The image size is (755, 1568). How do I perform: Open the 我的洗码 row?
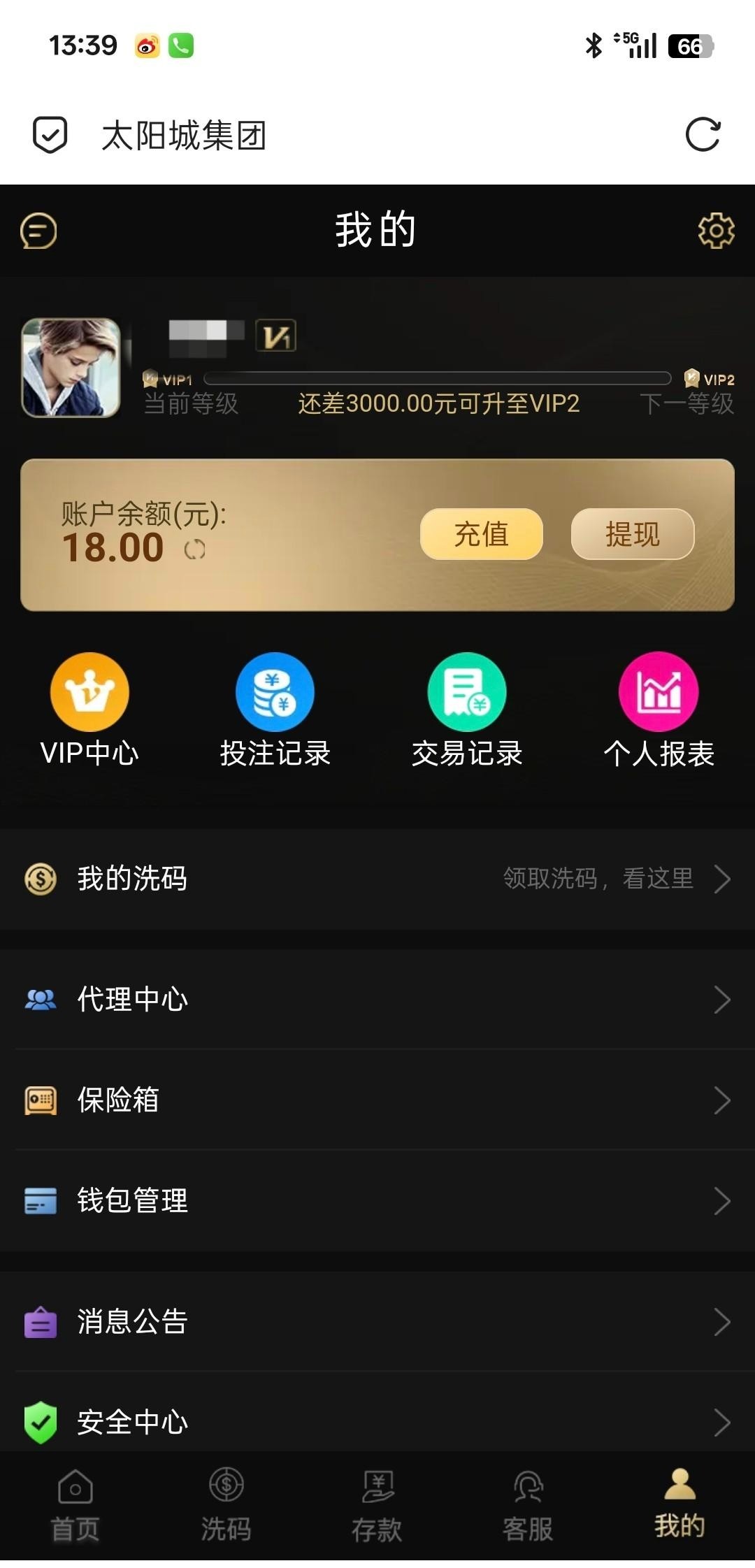tap(377, 879)
